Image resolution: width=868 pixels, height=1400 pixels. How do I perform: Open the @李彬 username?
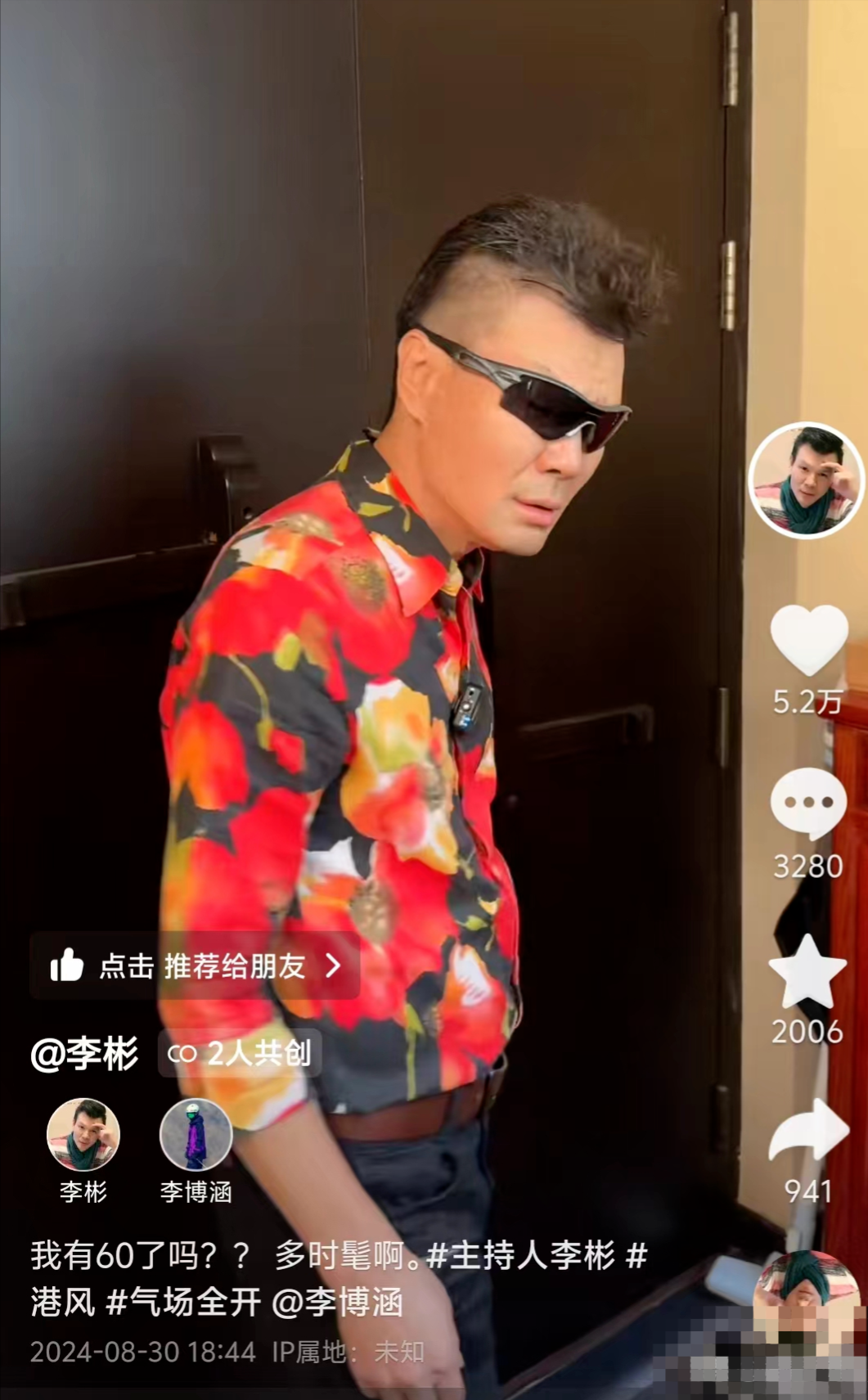85,1054
